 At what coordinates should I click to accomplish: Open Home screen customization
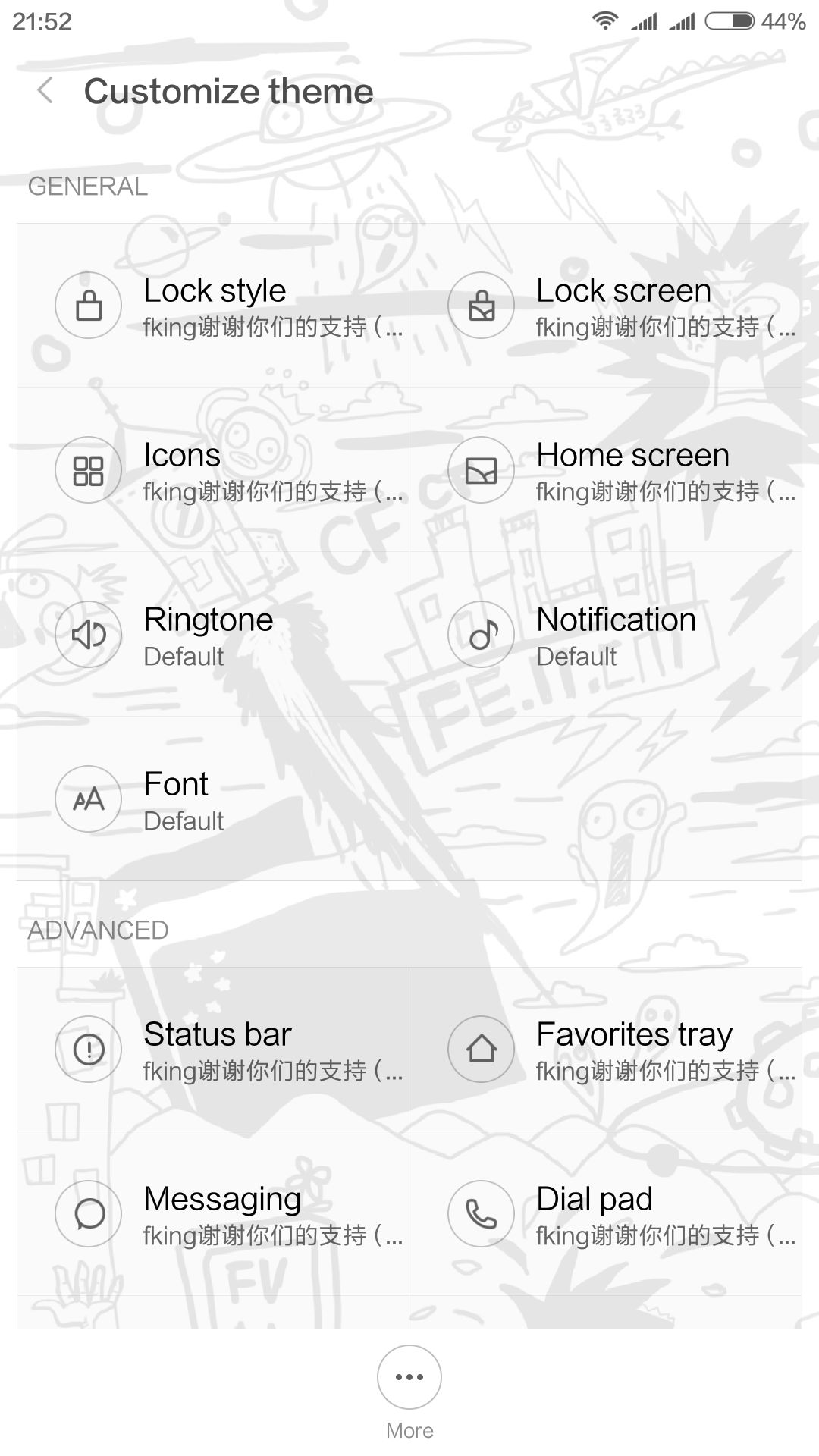(605, 470)
